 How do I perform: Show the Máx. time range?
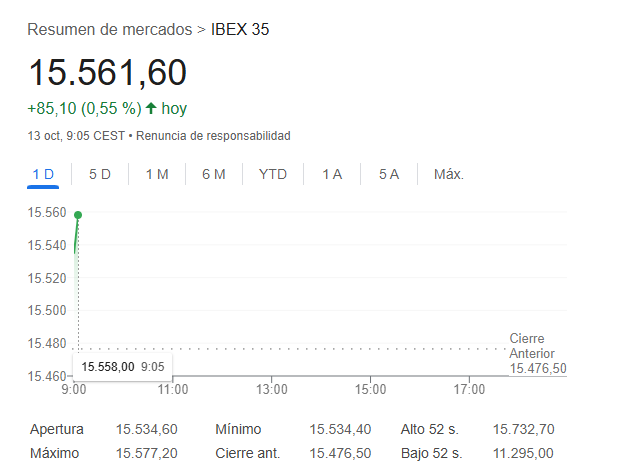pyautogui.click(x=449, y=174)
